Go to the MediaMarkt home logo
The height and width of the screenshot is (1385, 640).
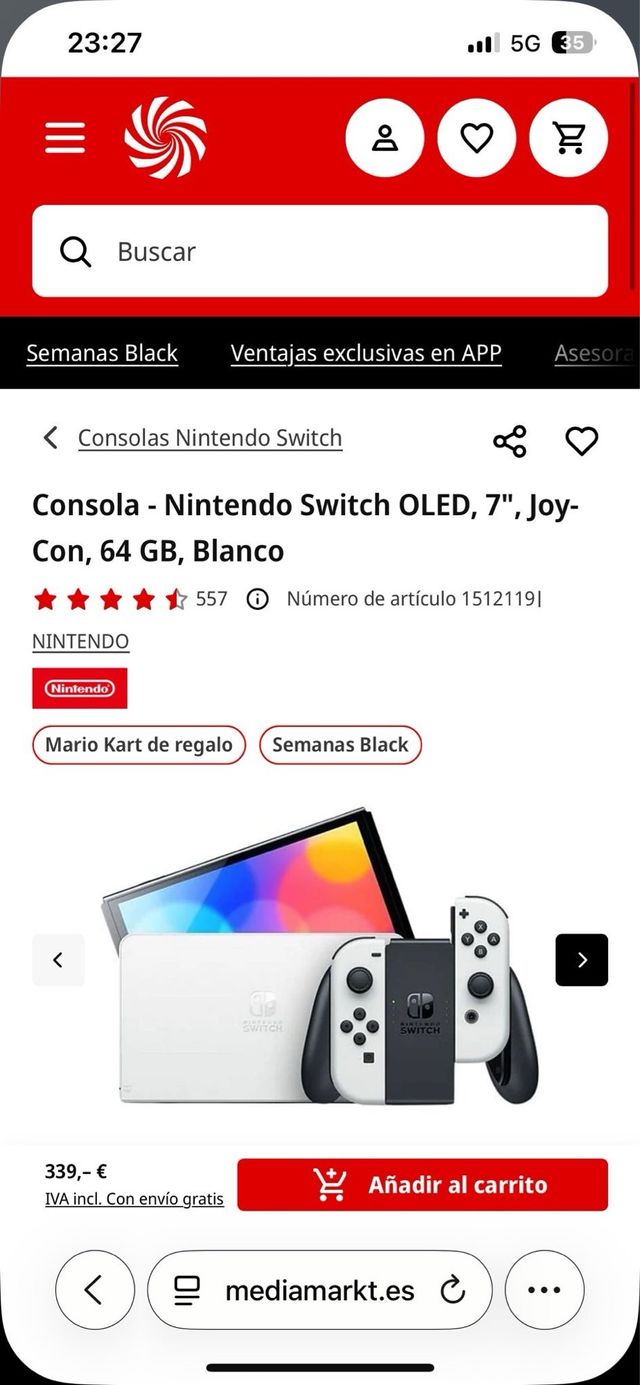[165, 138]
